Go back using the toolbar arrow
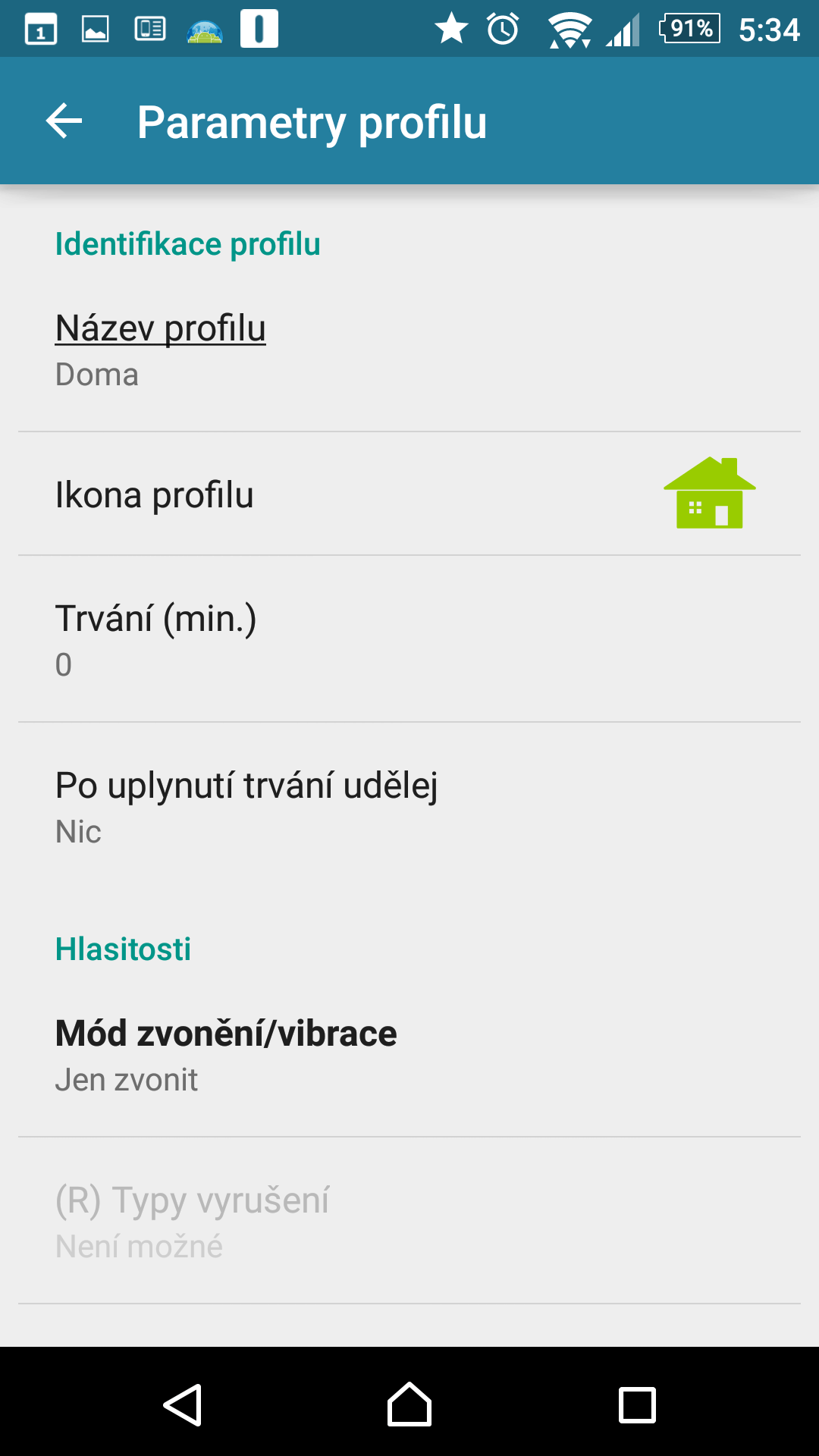This screenshot has width=819, height=1456. click(x=64, y=121)
